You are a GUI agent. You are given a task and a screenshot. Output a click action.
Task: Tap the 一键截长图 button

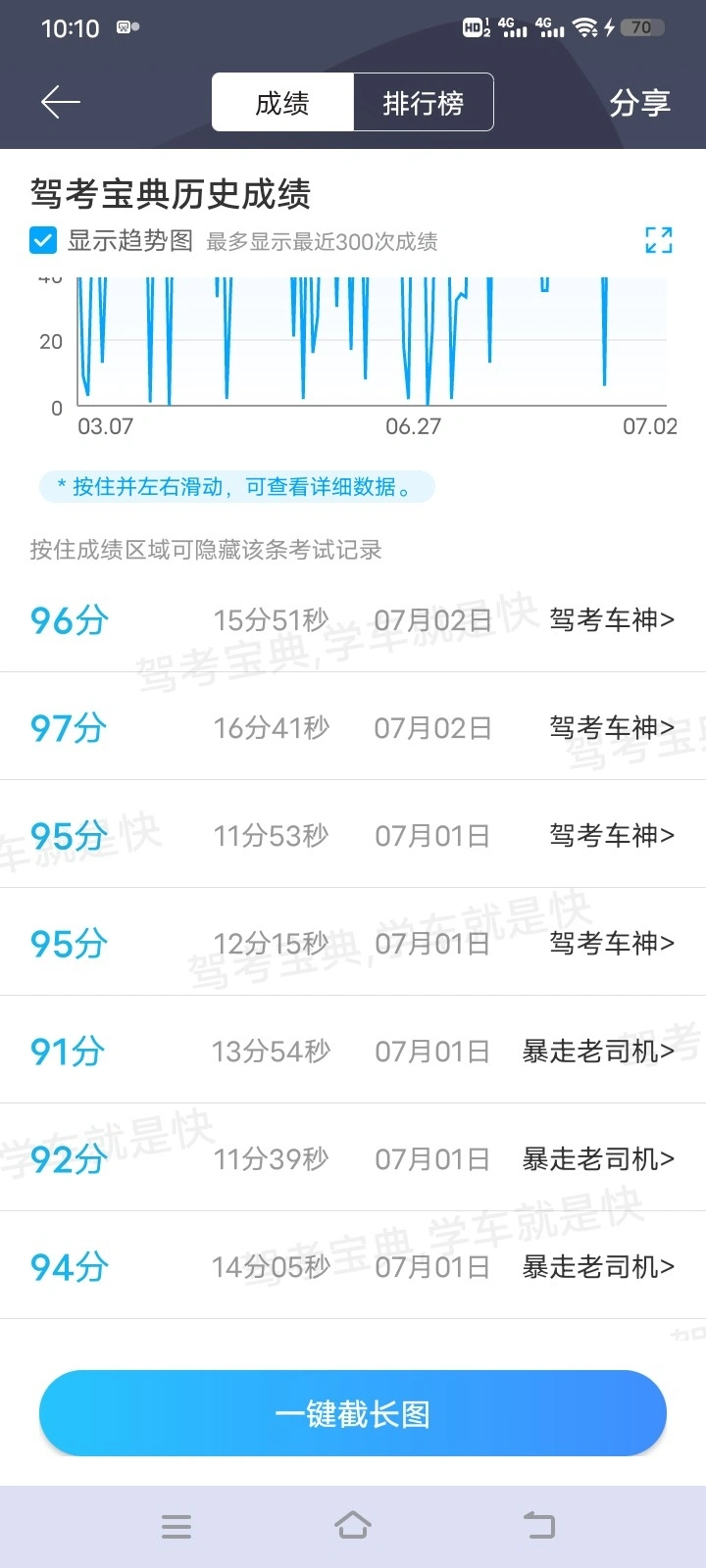click(x=353, y=1413)
